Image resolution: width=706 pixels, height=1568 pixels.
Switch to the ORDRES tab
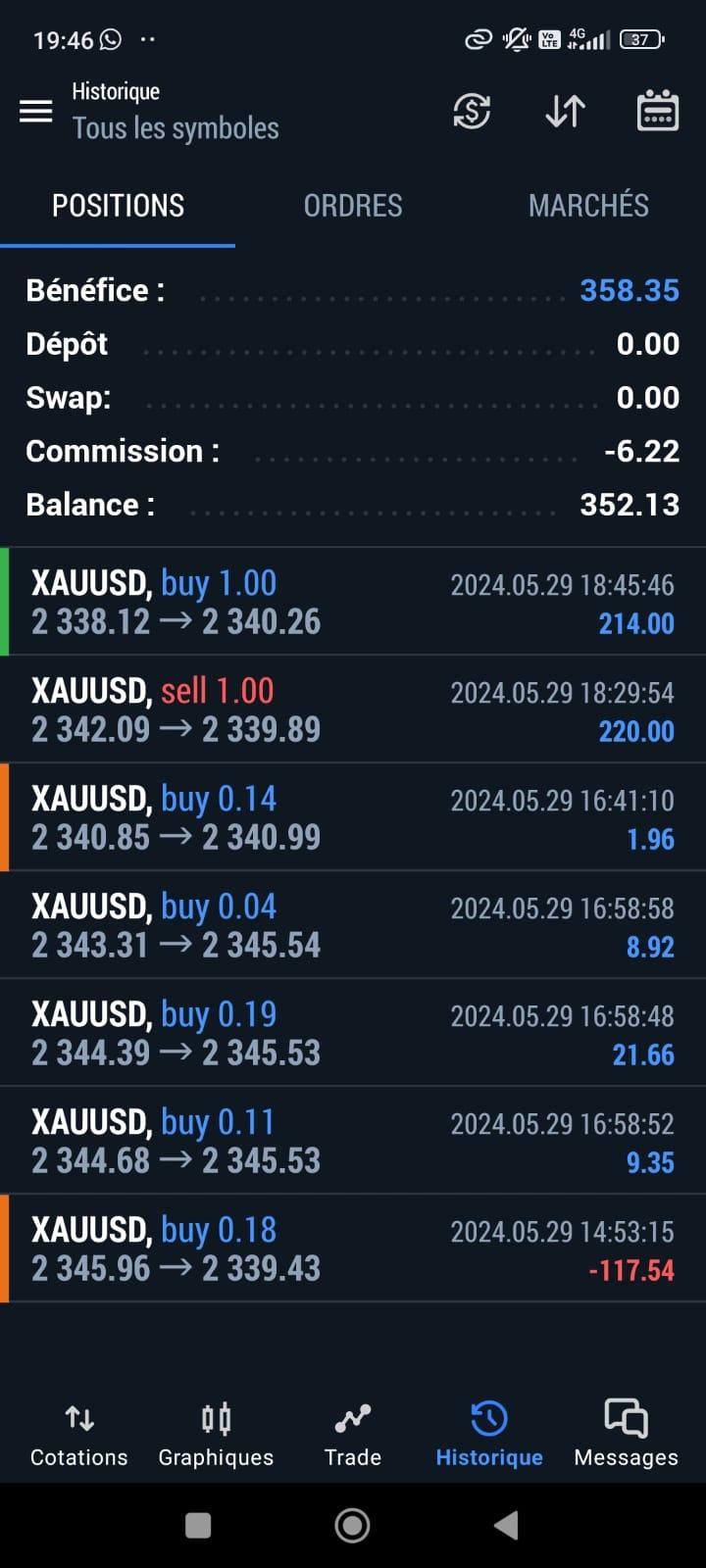(353, 206)
